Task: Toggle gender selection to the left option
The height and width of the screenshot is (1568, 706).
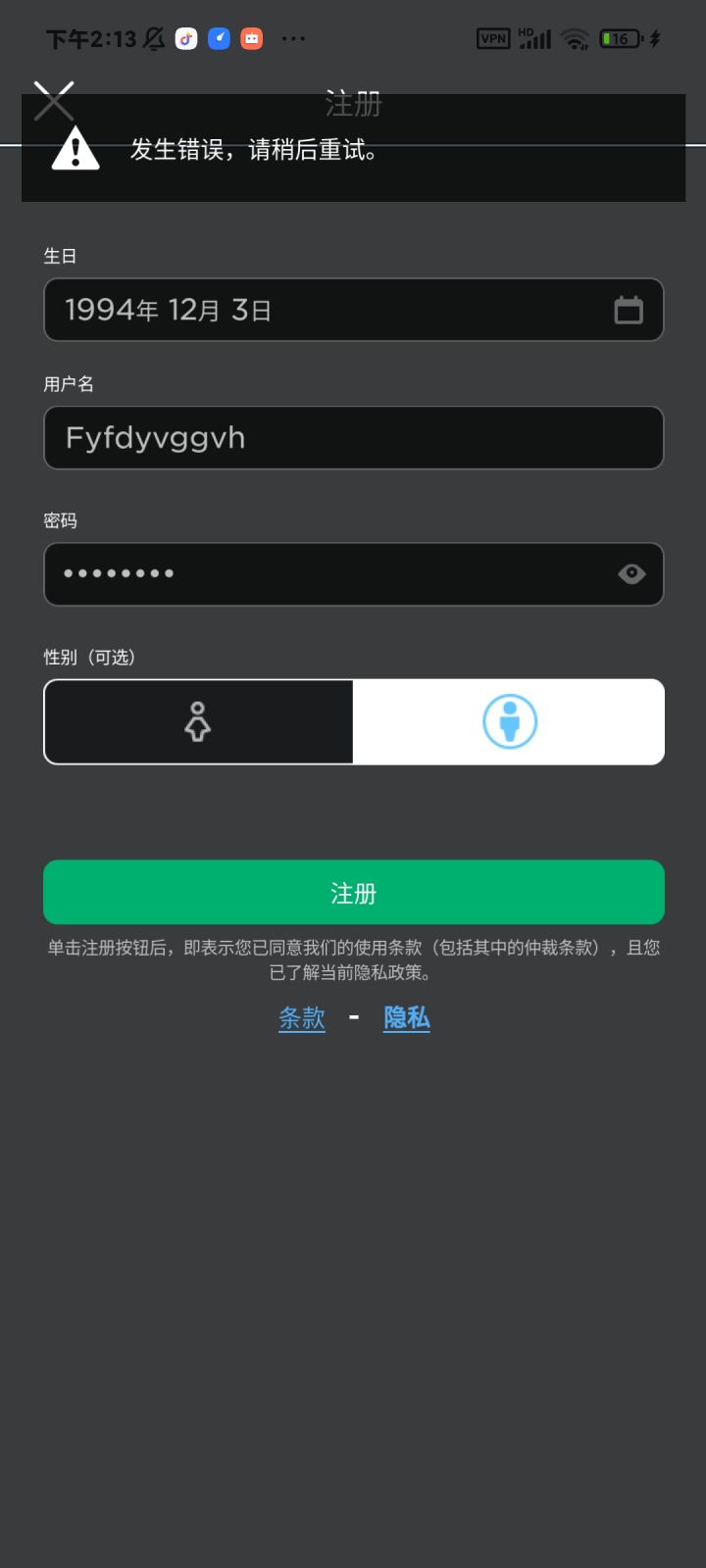Action: point(197,721)
